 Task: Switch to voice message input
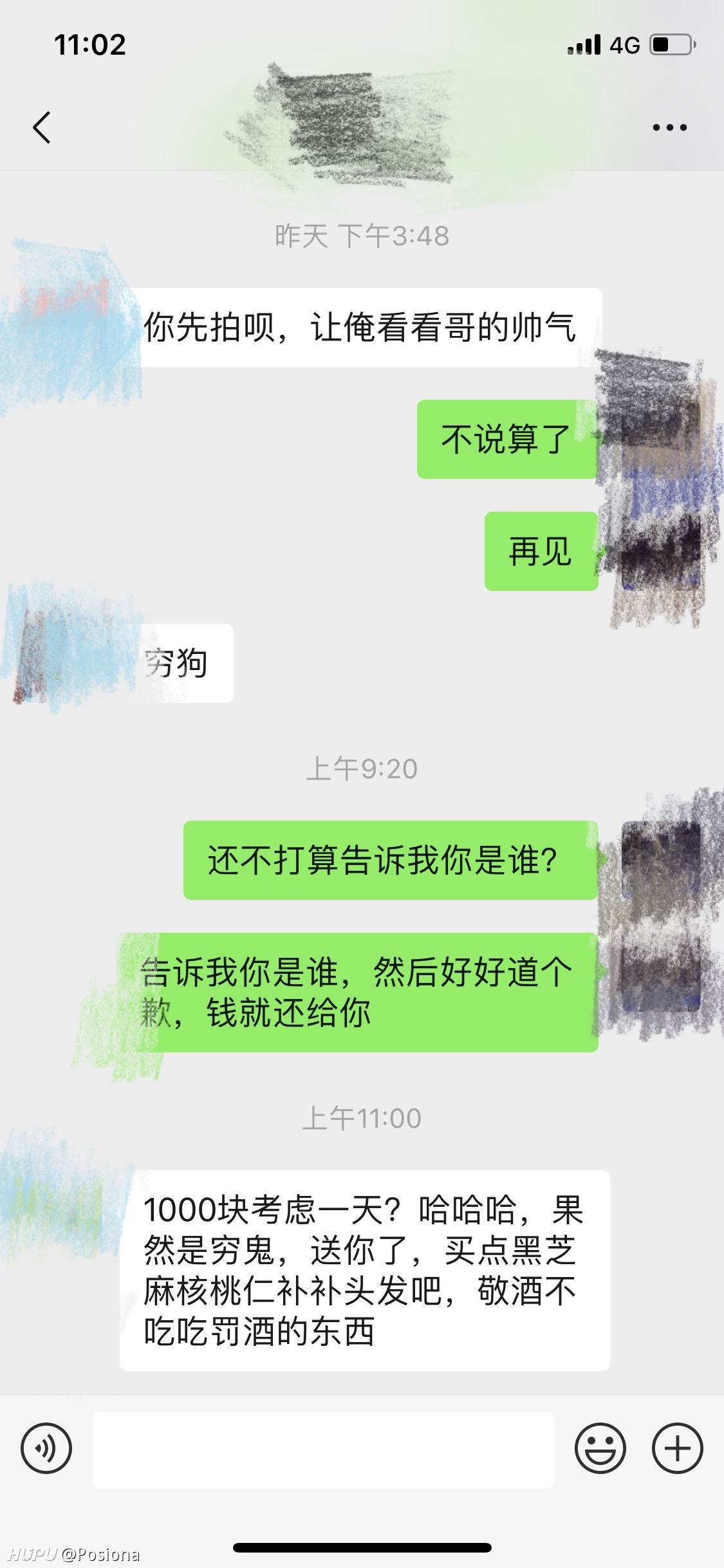point(46,1449)
